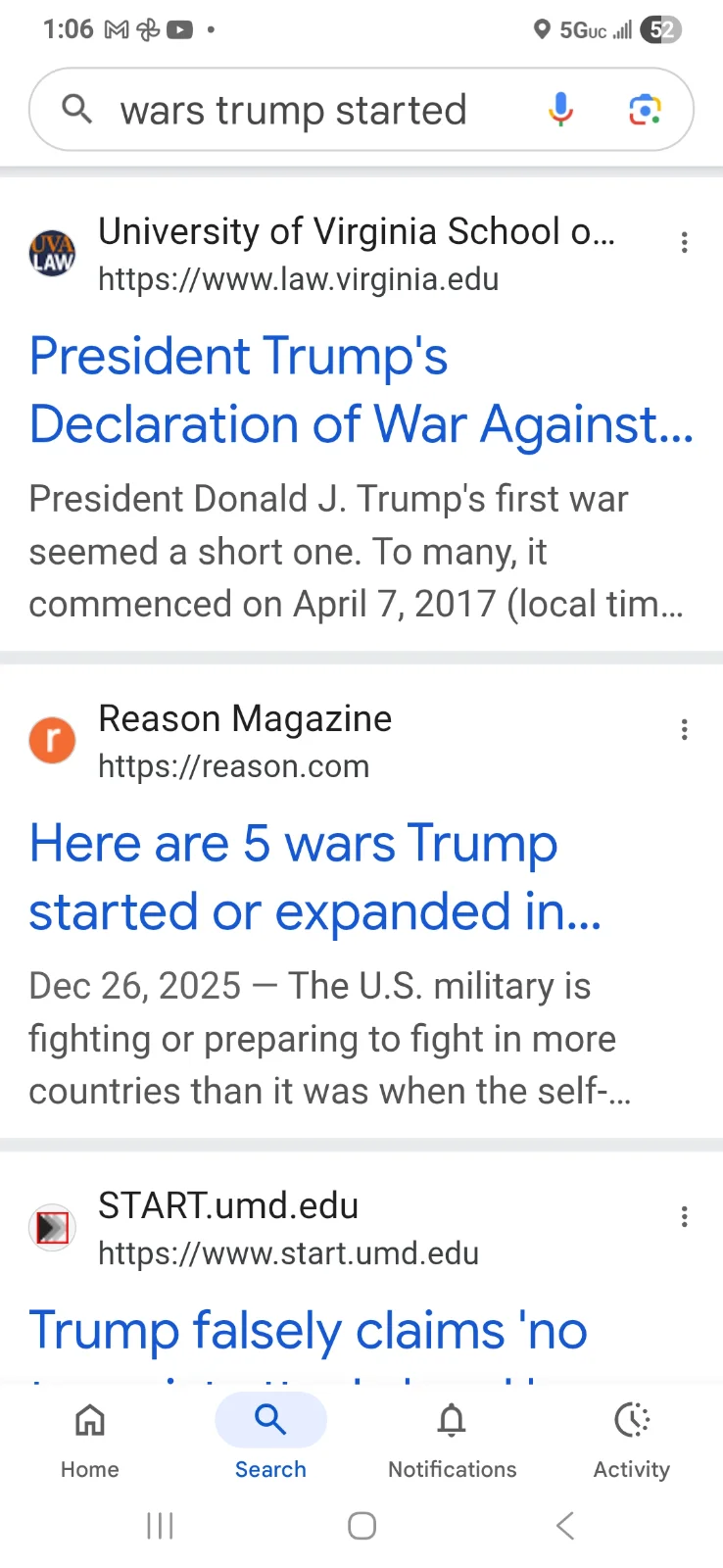This screenshot has height=1568, width=723.
Task: Select the Search tab
Action: click(270, 1437)
